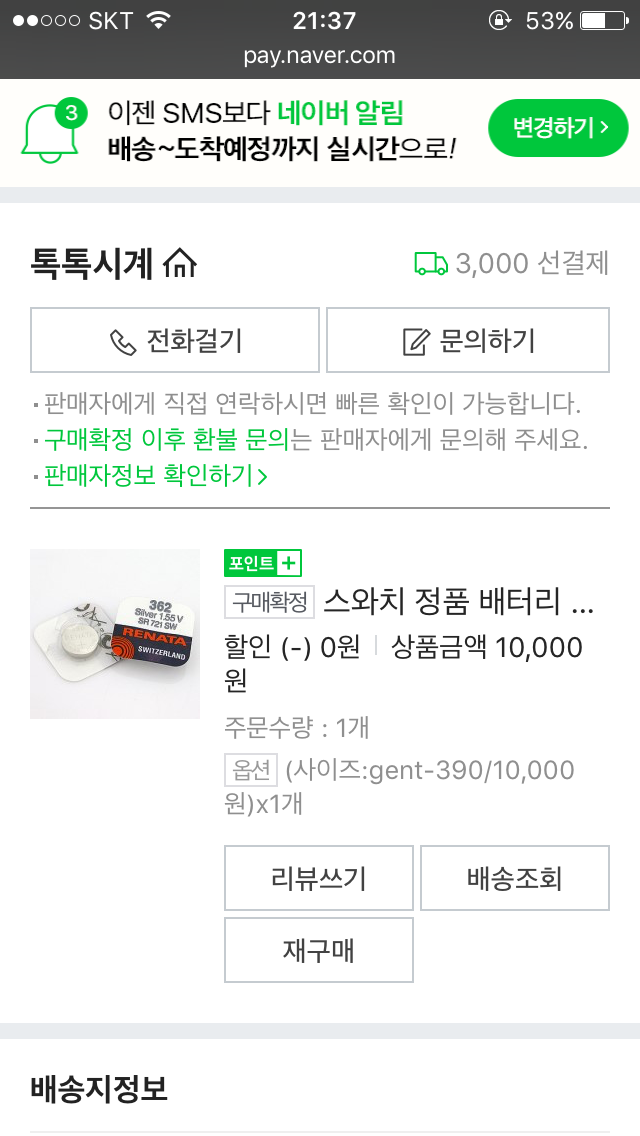Open the 스와치 정품 배터리 product title
Screen dimensions: 640x1136
458,604
